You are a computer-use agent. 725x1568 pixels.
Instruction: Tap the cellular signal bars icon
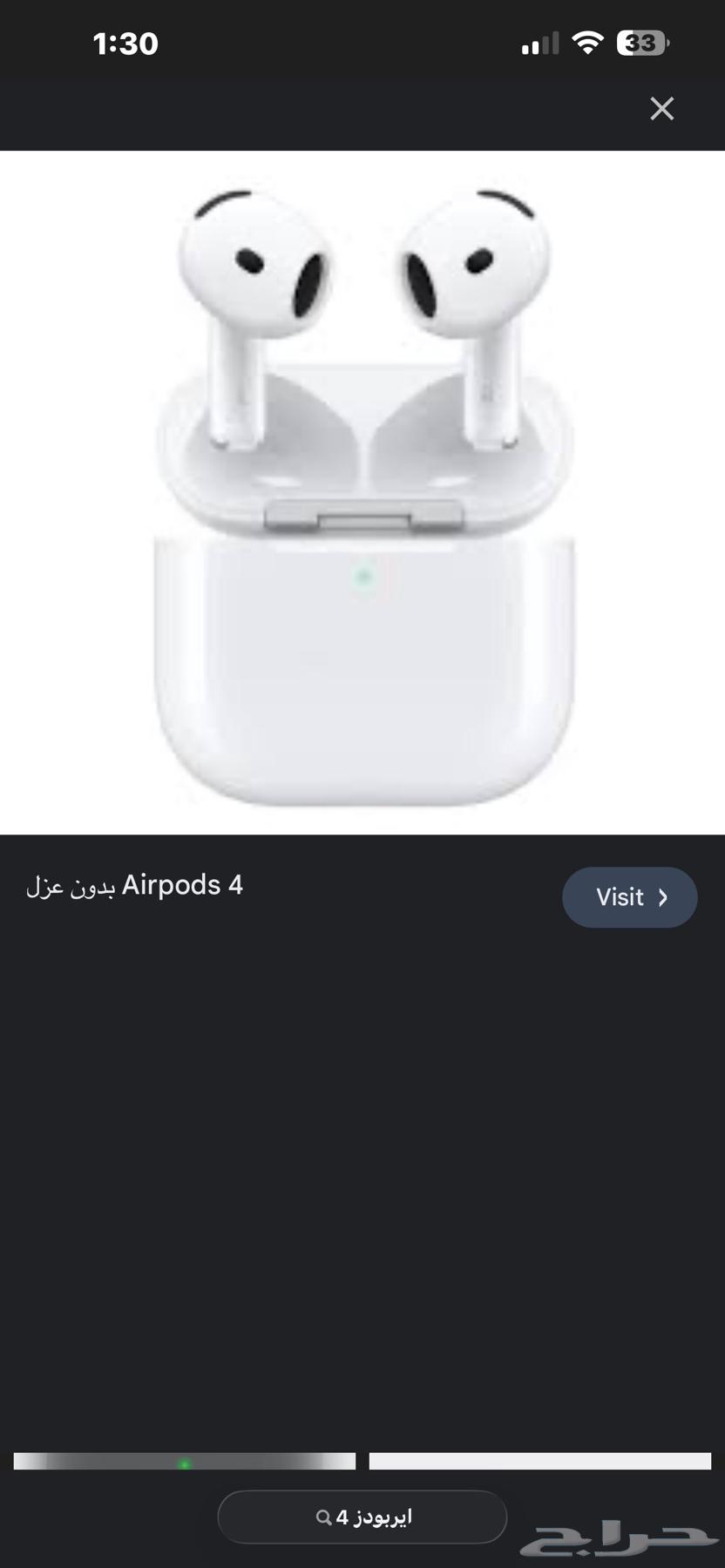[x=539, y=42]
